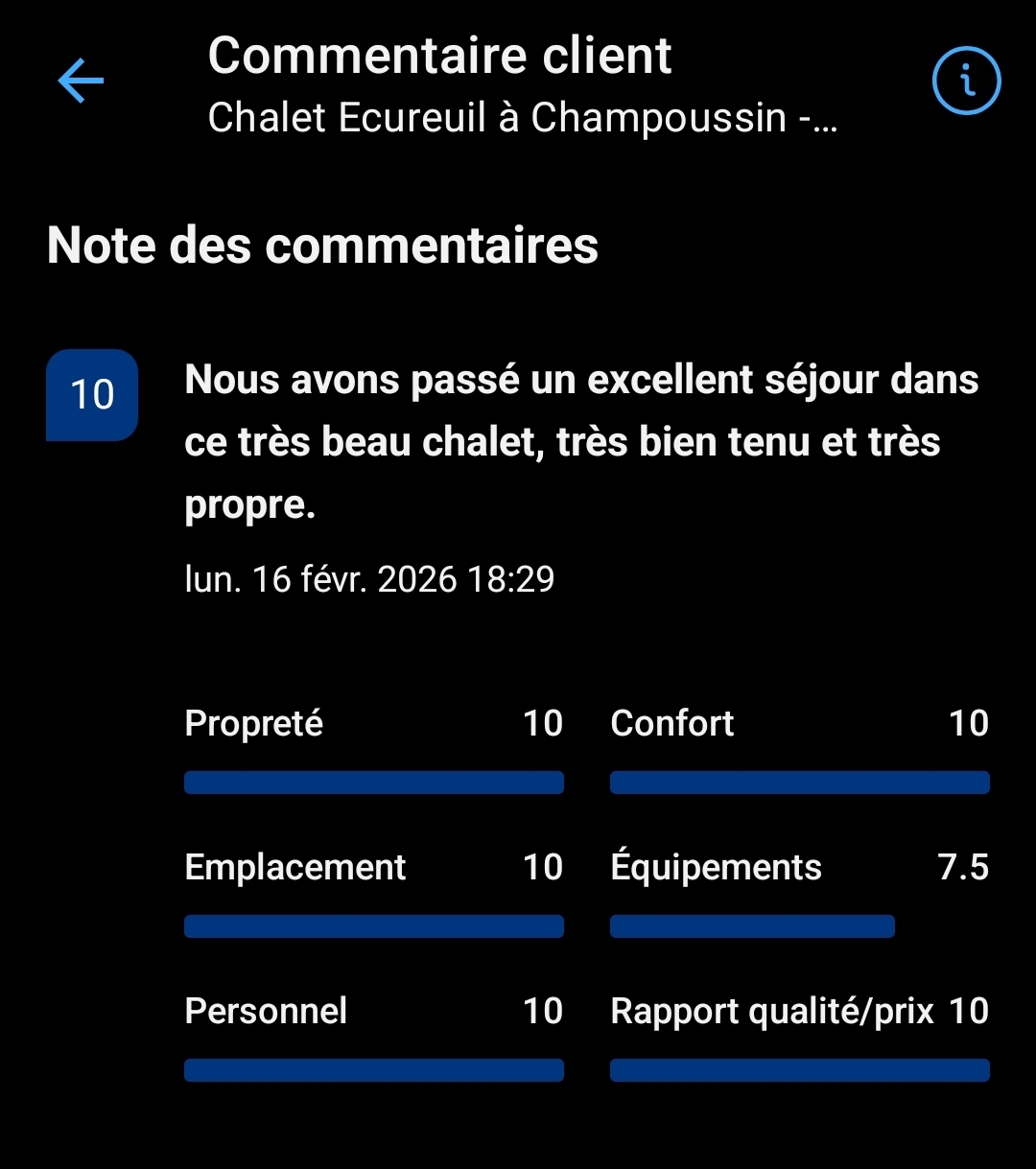Tap the Équipements category label

pos(715,866)
